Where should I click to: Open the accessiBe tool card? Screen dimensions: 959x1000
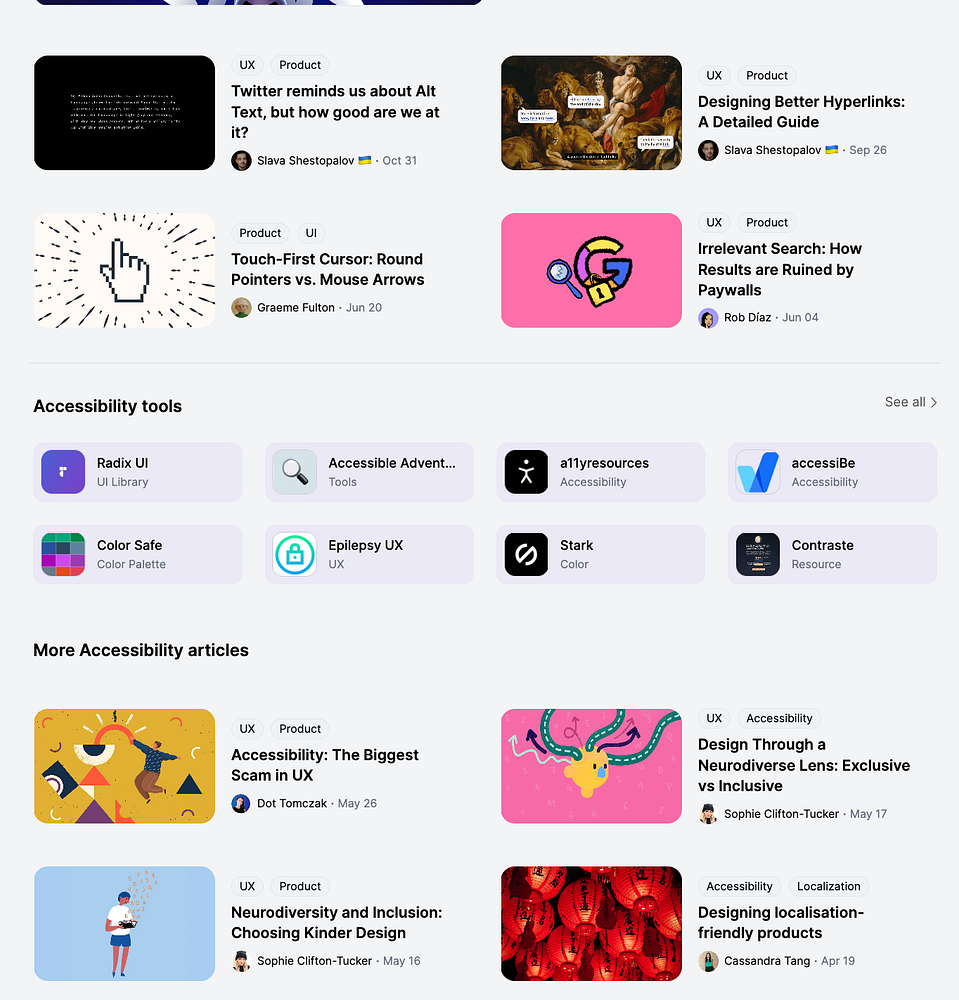(832, 472)
